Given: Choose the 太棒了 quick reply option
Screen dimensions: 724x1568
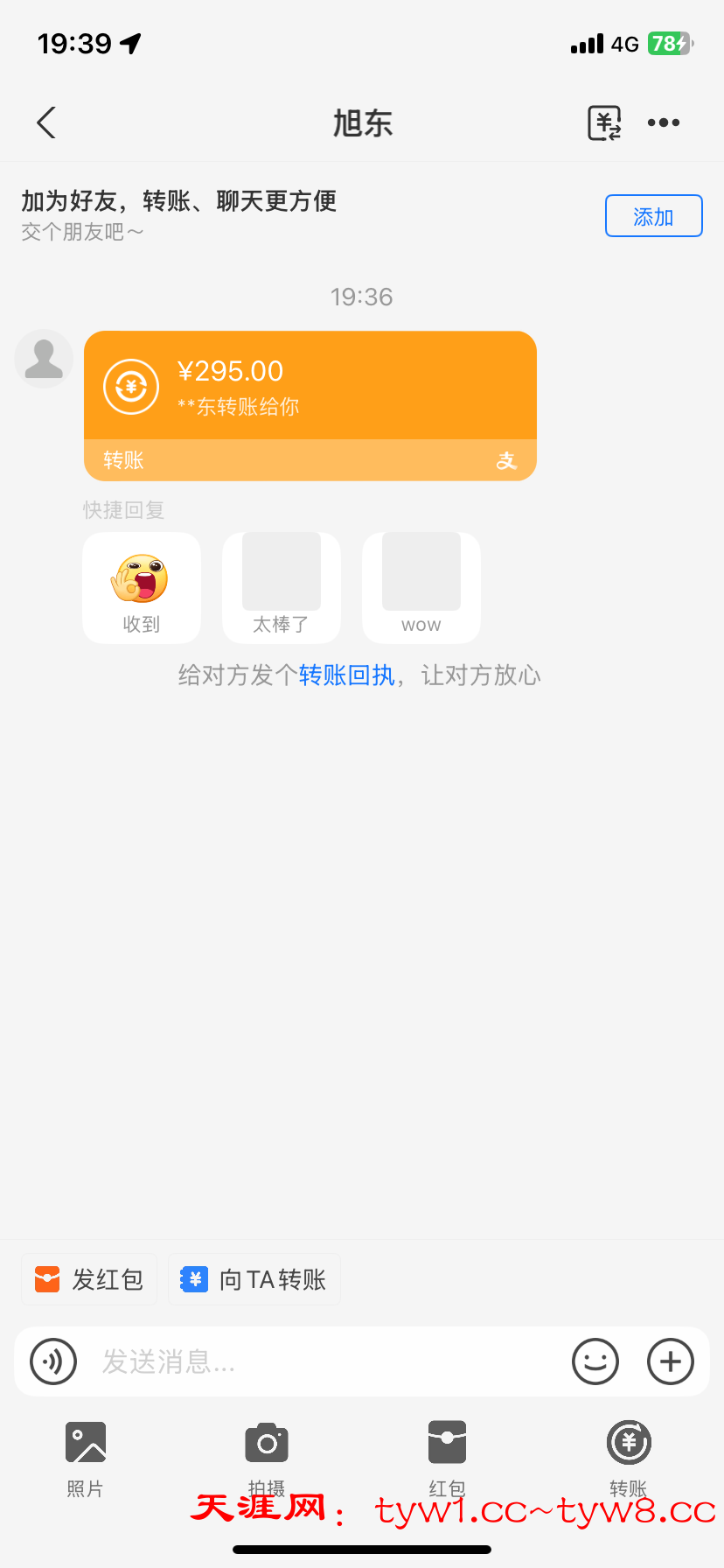Looking at the screenshot, I should (282, 587).
